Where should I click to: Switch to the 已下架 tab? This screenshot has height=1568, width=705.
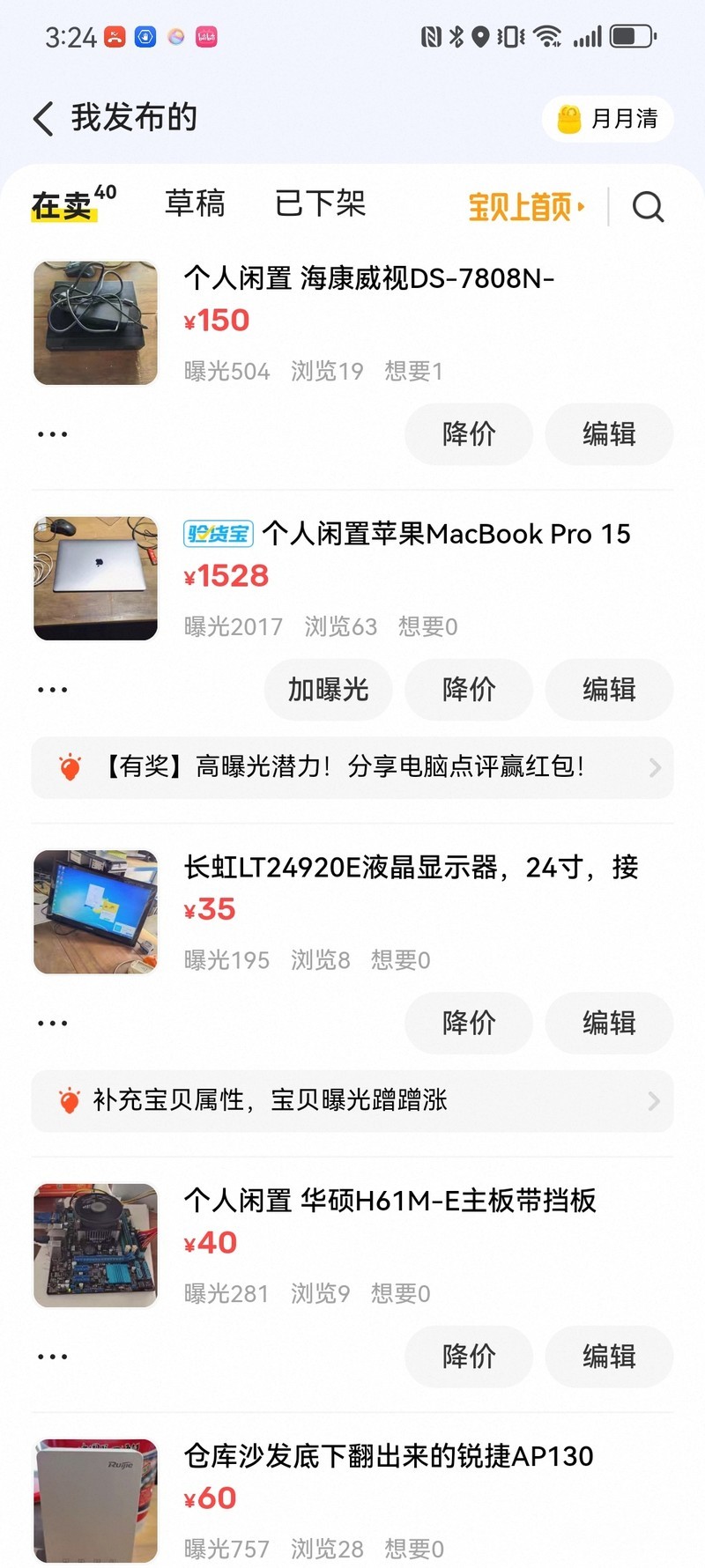point(320,203)
